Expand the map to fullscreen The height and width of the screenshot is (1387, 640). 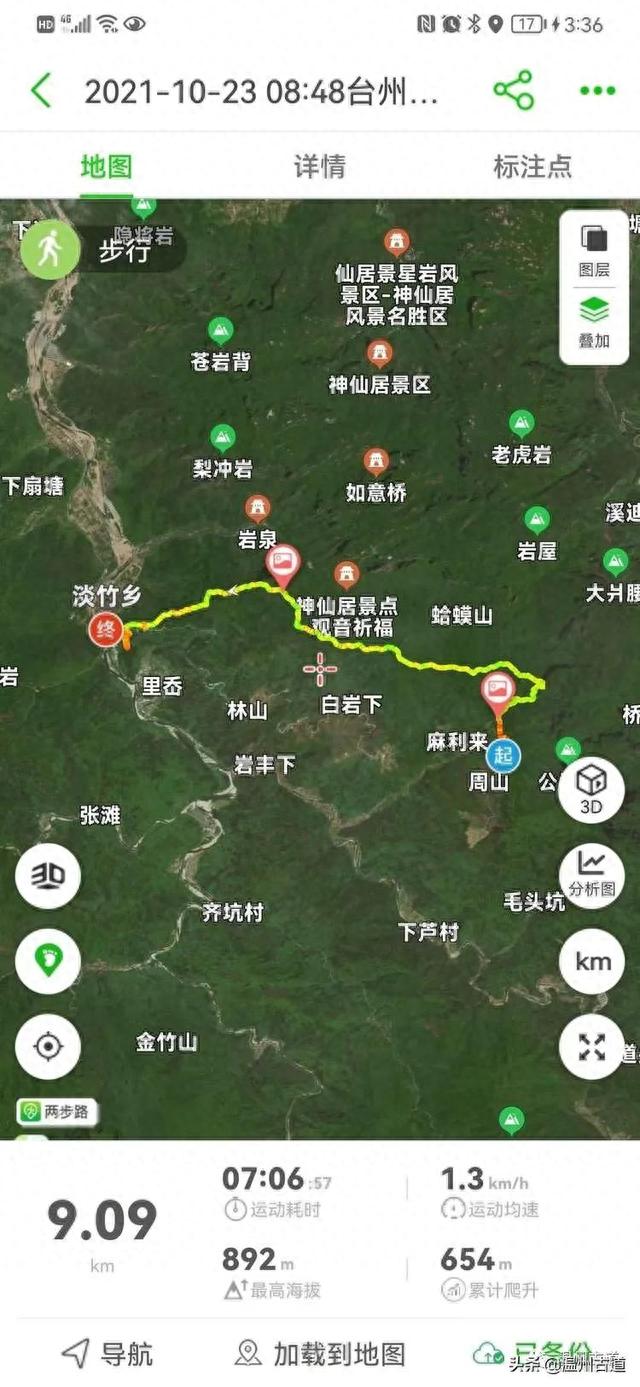tap(592, 1047)
